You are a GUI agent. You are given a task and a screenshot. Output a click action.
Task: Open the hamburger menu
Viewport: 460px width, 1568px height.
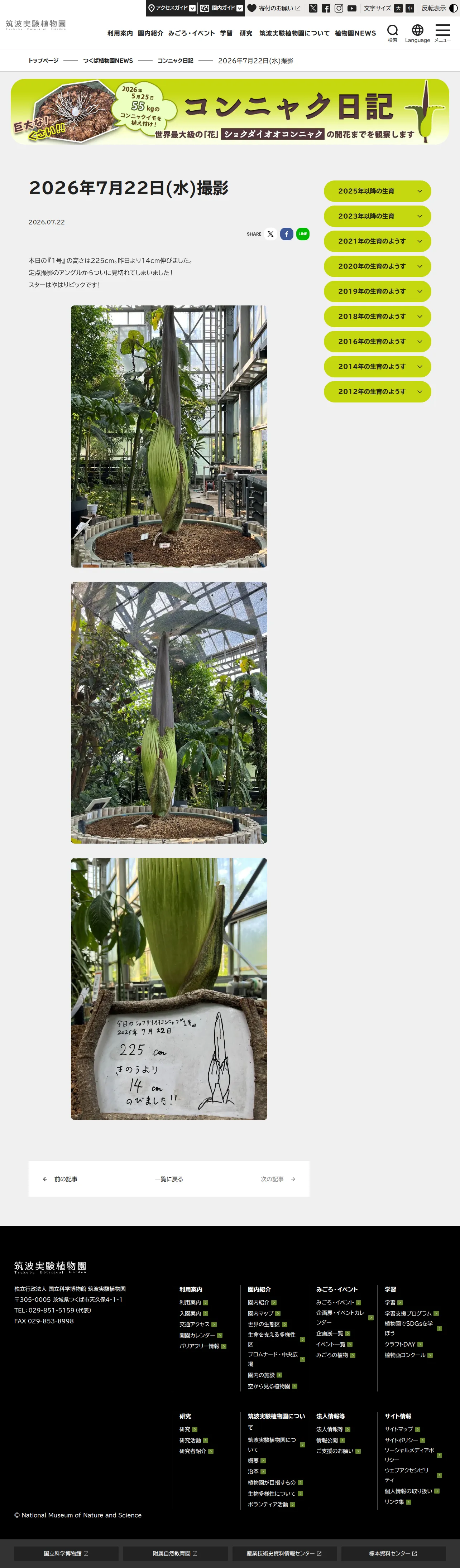(442, 33)
